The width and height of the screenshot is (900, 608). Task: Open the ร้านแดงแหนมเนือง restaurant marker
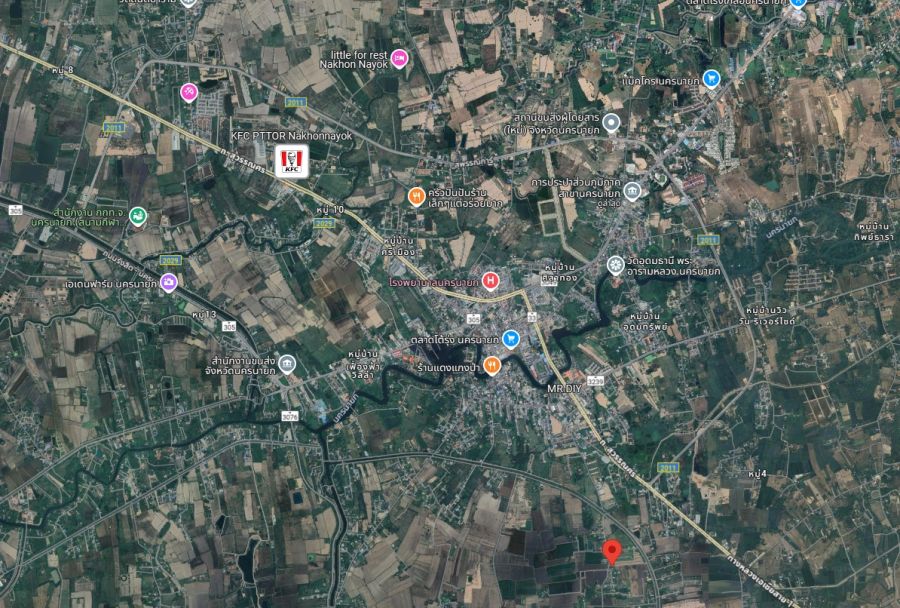pyautogui.click(x=491, y=366)
